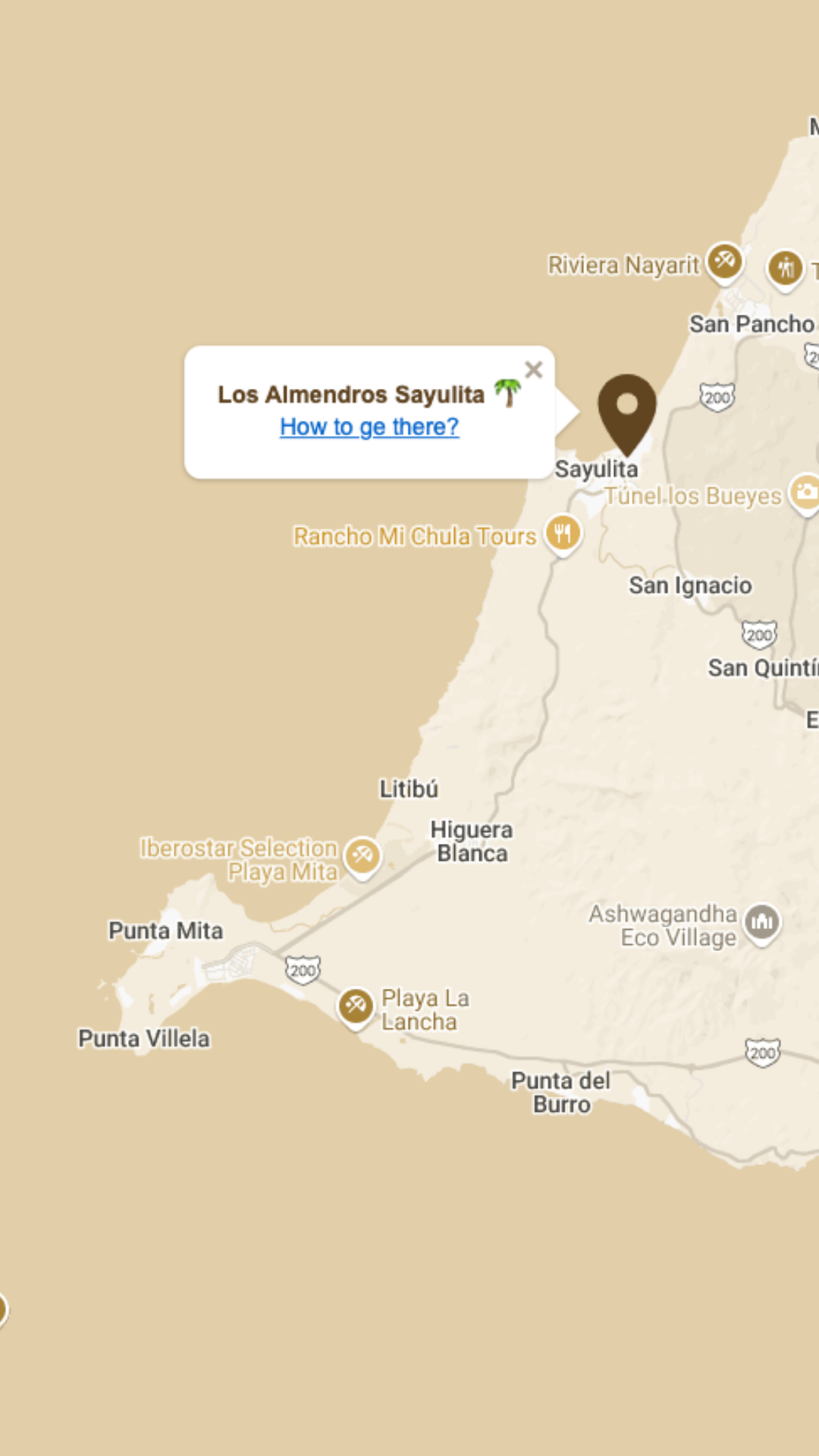Select Rancho Mi Chula Tours restaurant marker
This screenshot has height=1456, width=819.
tap(563, 533)
